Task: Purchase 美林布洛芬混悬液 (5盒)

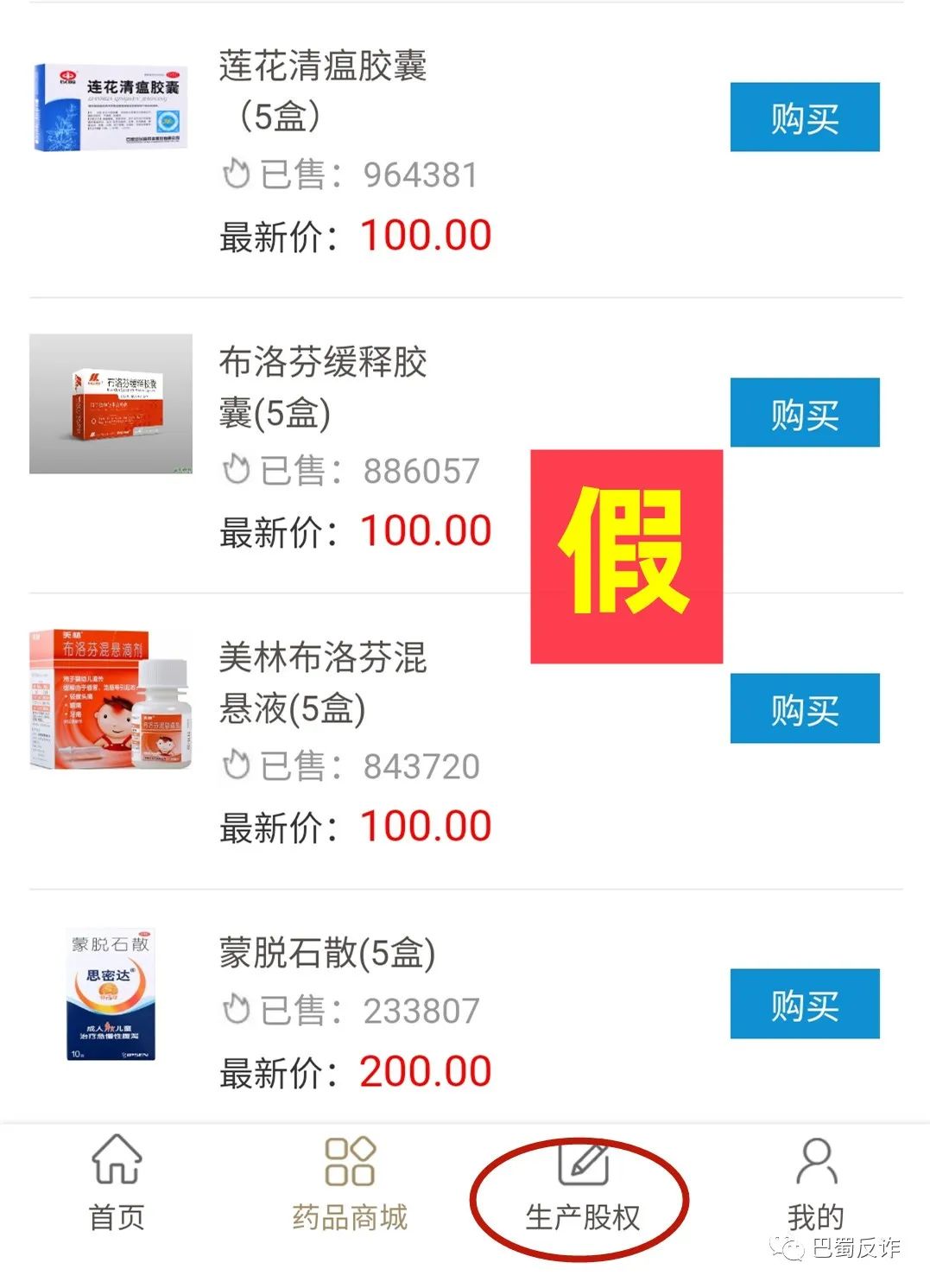Action: pos(804,708)
